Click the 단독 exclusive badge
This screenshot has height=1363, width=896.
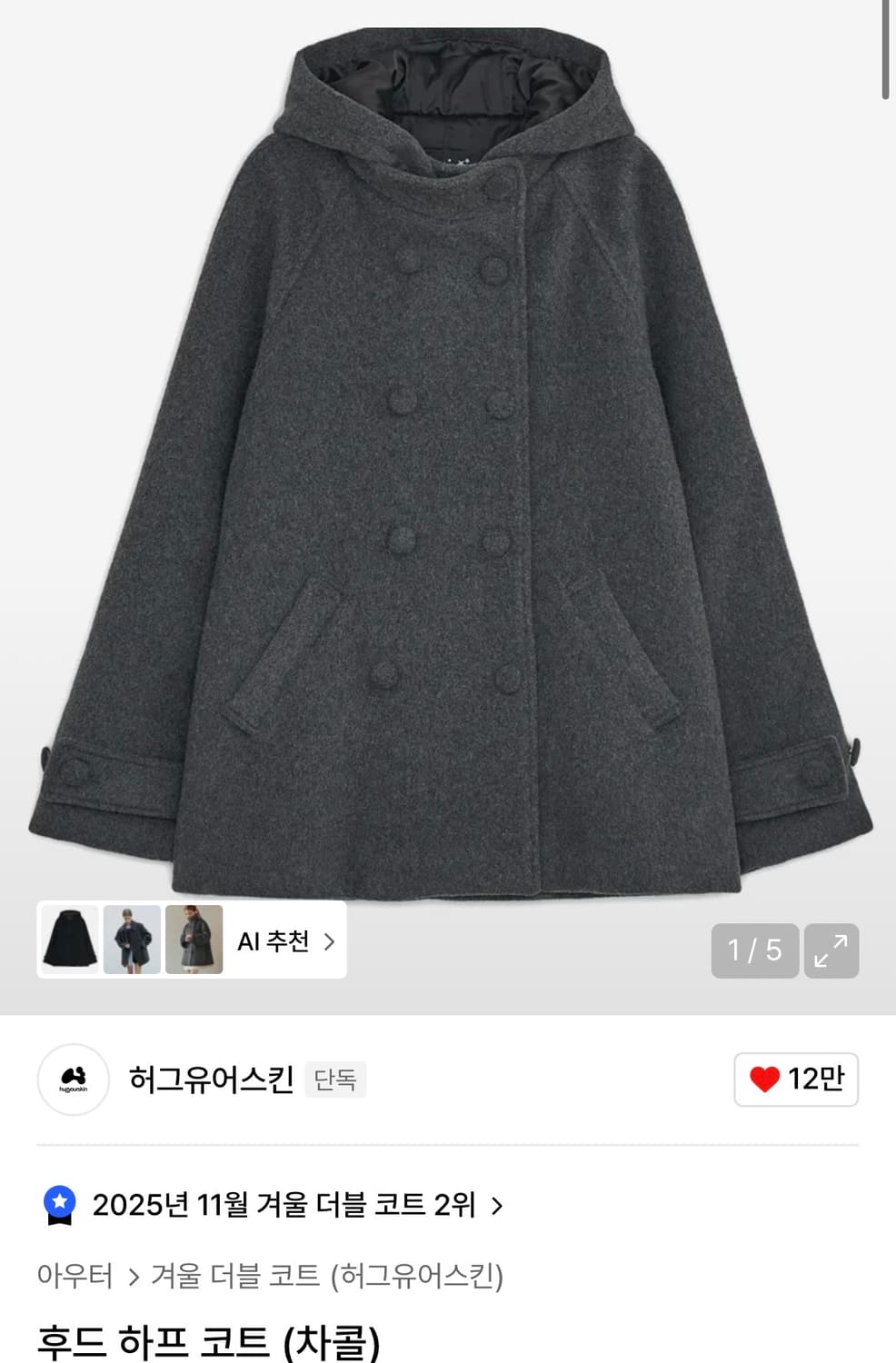point(335,1080)
